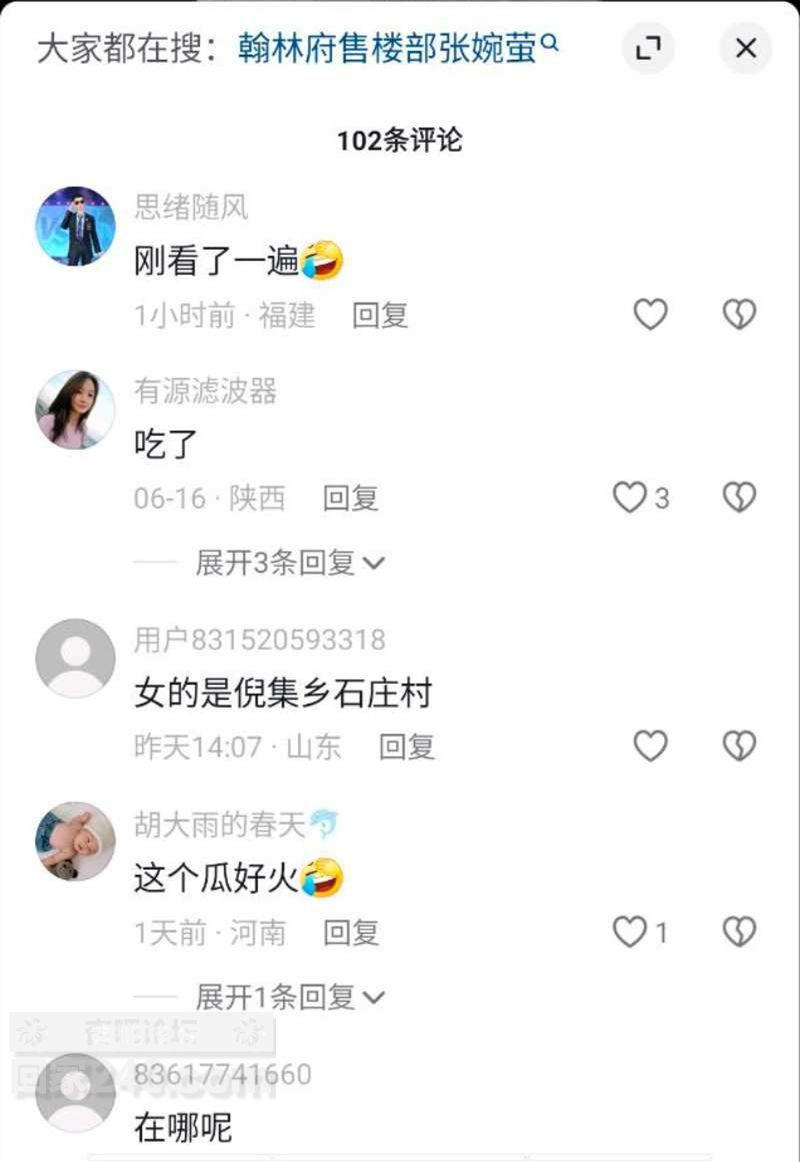This screenshot has height=1162, width=800.
Task: Reply to 有源滤波器's comment
Action: [350, 498]
